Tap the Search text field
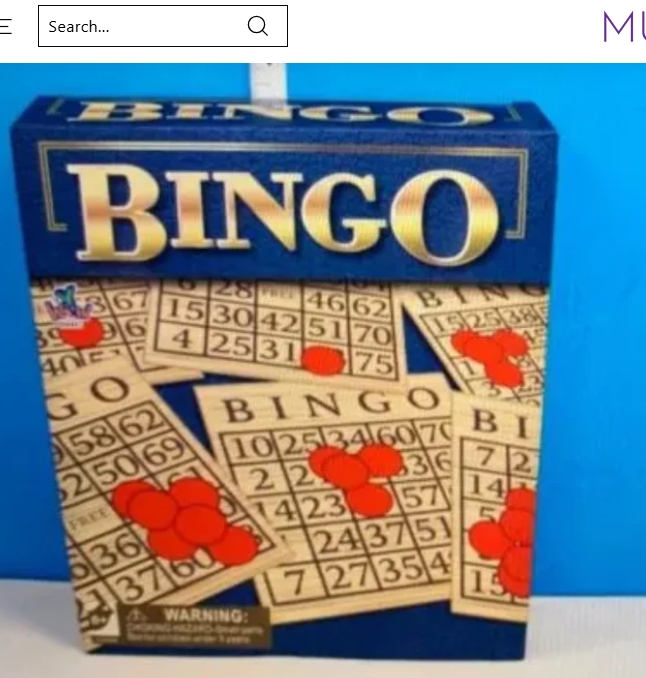 click(140, 27)
